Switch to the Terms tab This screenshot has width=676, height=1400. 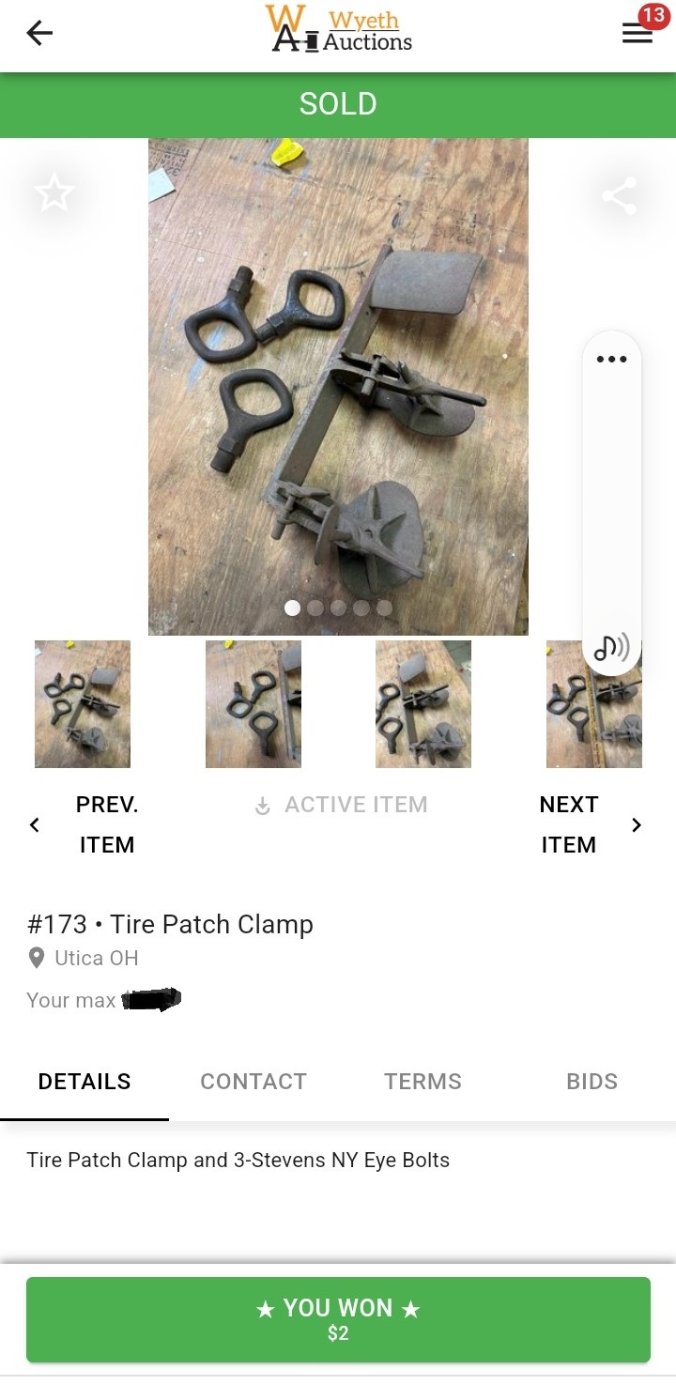pos(423,1081)
